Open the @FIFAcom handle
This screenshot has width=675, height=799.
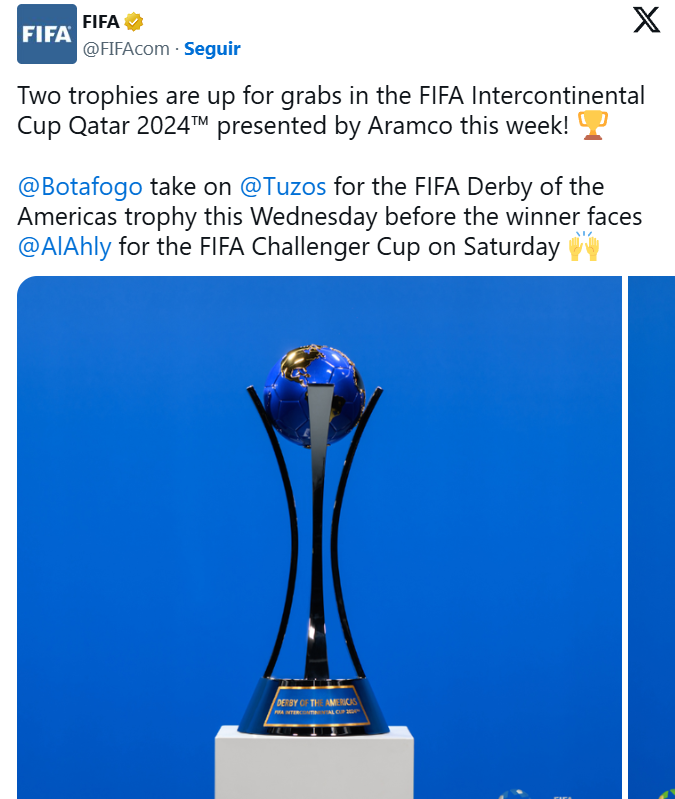tap(126, 48)
